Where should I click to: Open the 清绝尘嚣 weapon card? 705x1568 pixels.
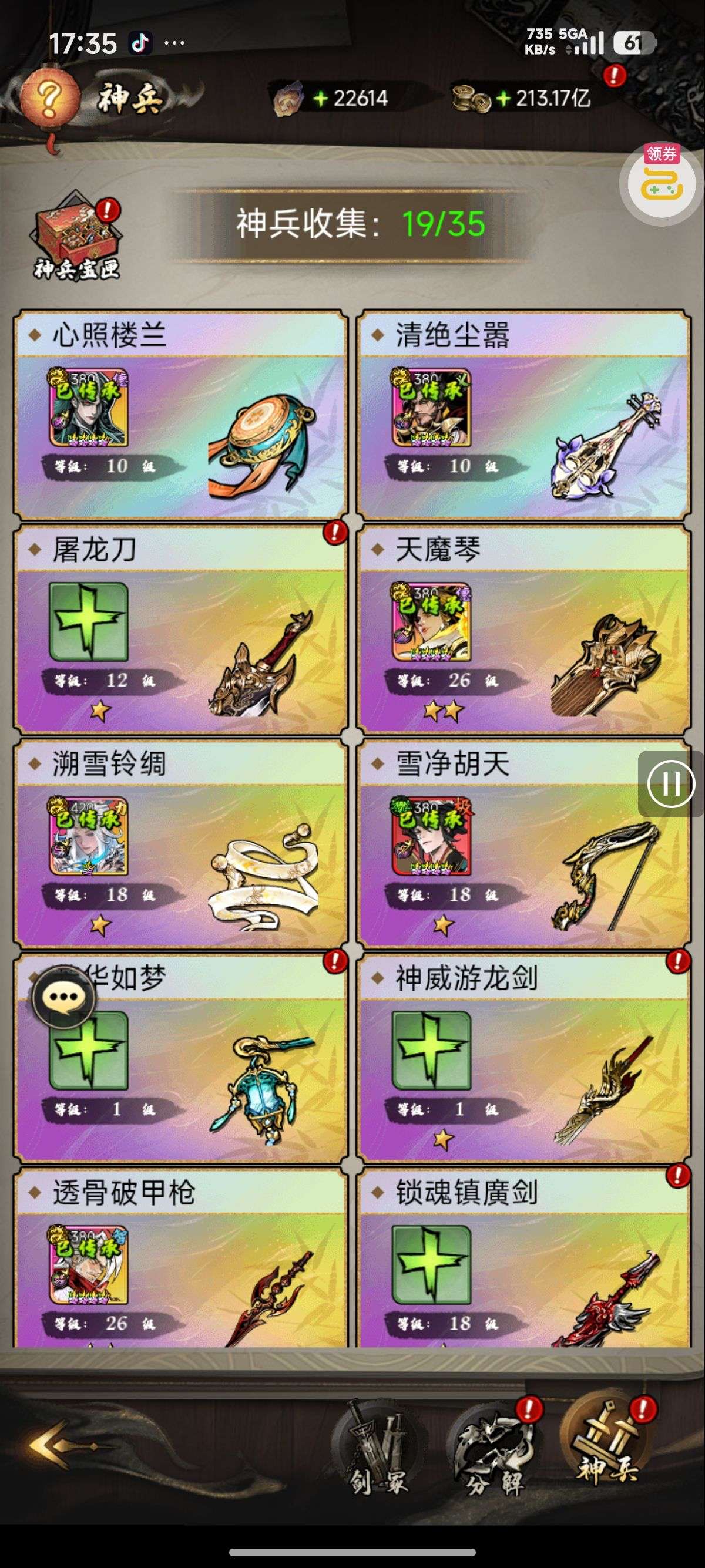523,420
